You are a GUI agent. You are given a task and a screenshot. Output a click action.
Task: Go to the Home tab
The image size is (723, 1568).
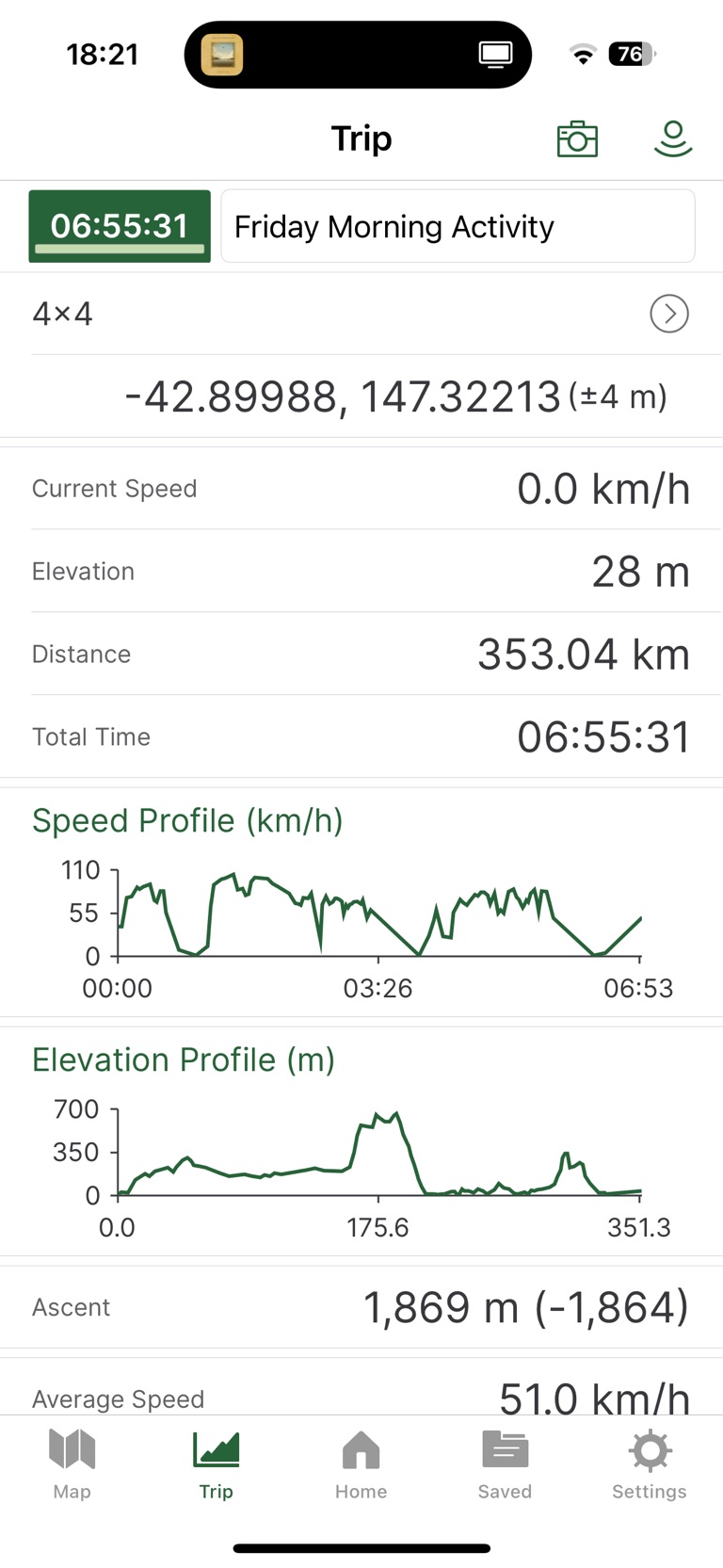(361, 1463)
